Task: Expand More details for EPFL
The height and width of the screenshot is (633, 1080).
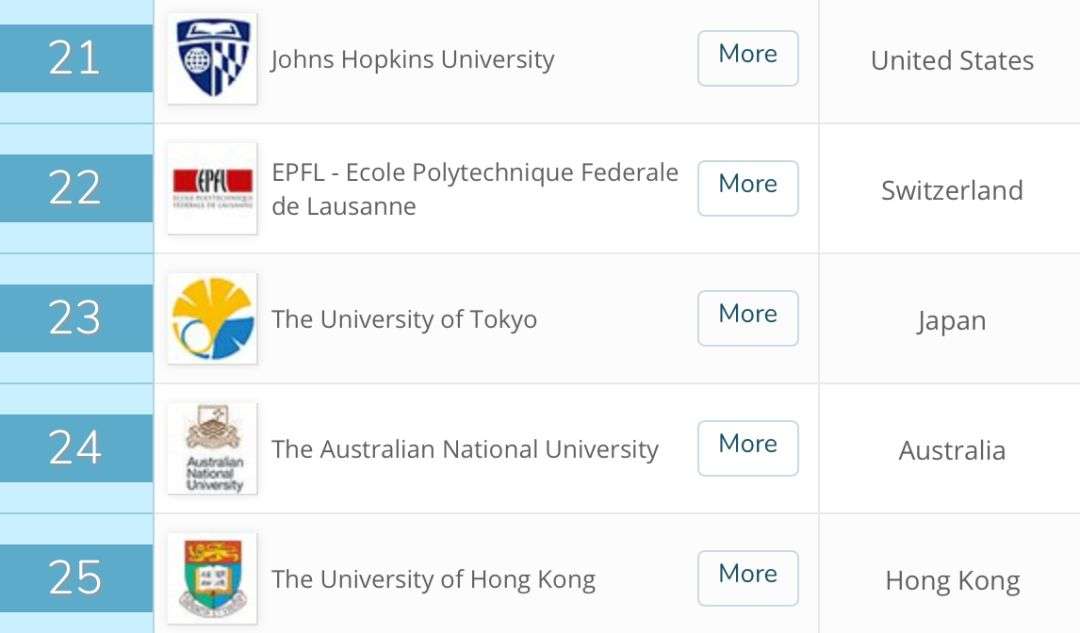Action: [x=748, y=188]
